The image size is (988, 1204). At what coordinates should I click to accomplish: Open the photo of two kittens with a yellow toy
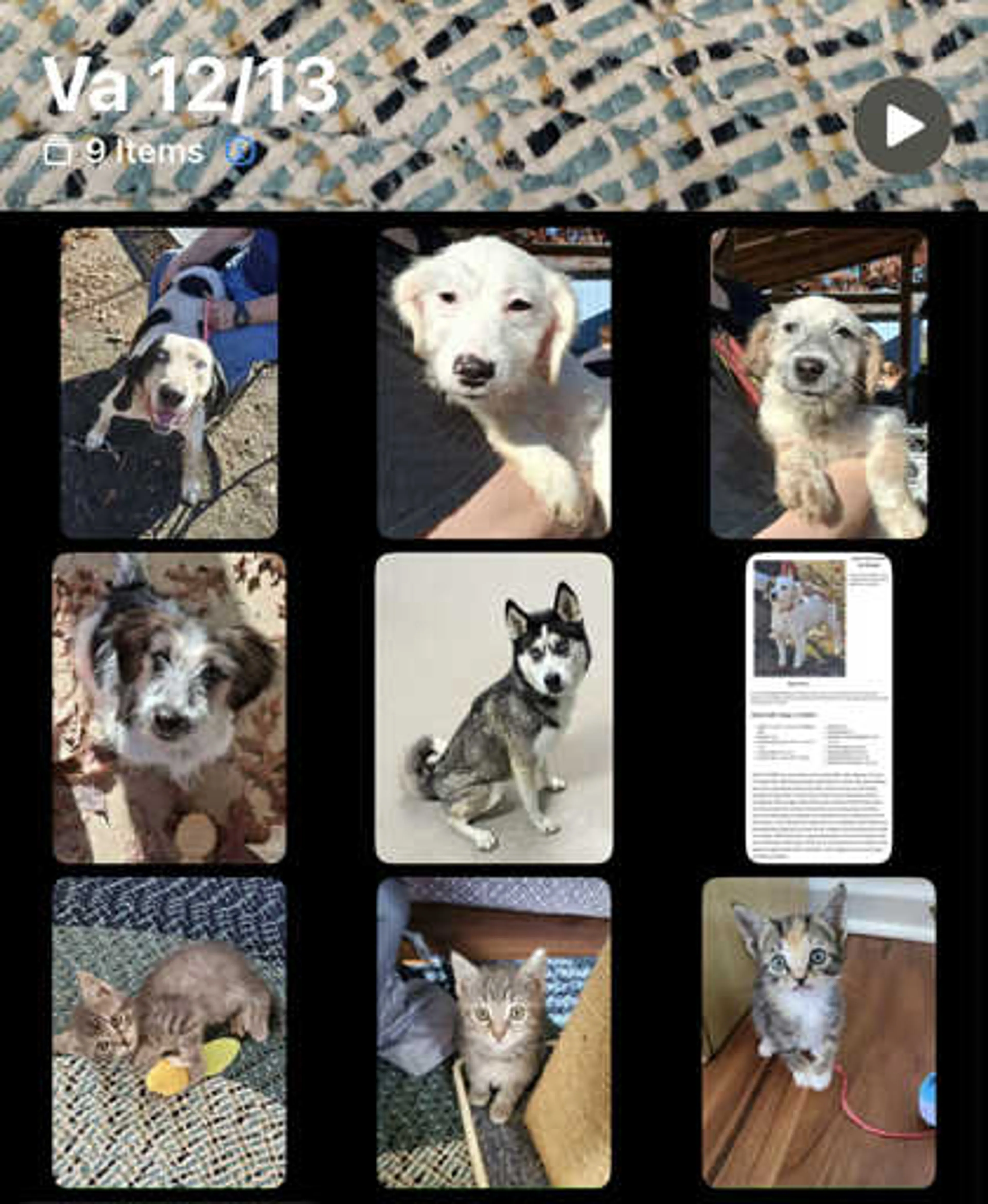pos(169,1033)
